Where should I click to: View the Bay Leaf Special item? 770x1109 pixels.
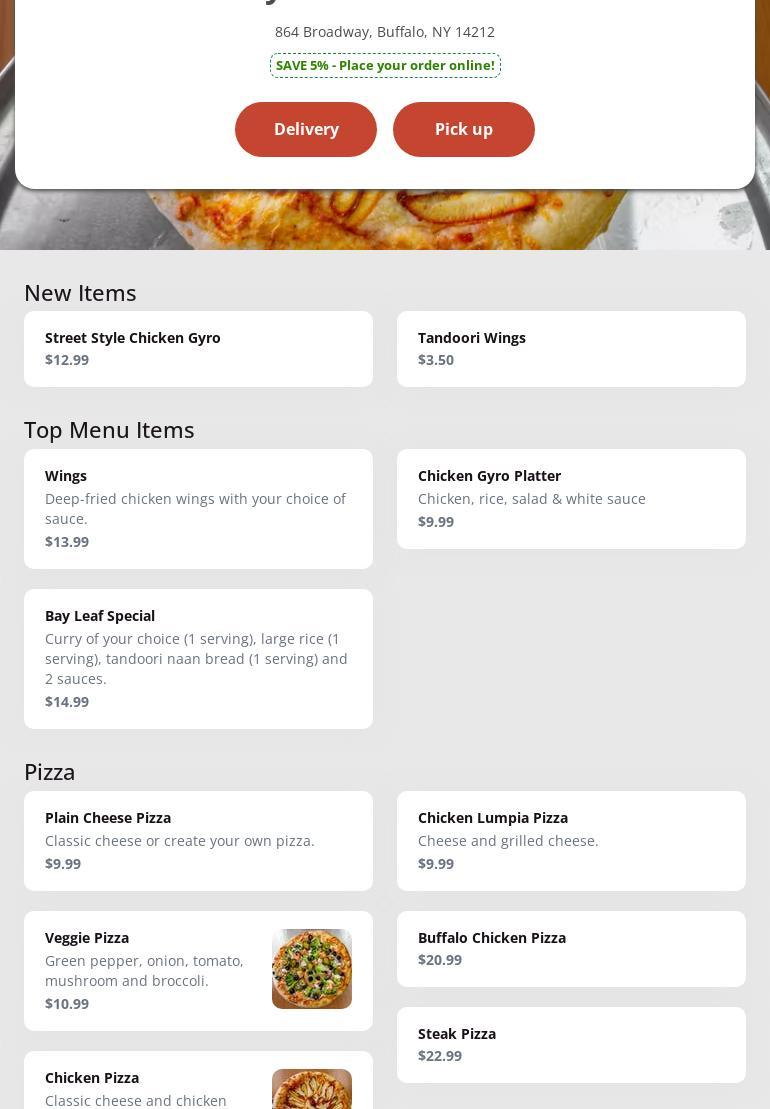pyautogui.click(x=198, y=658)
